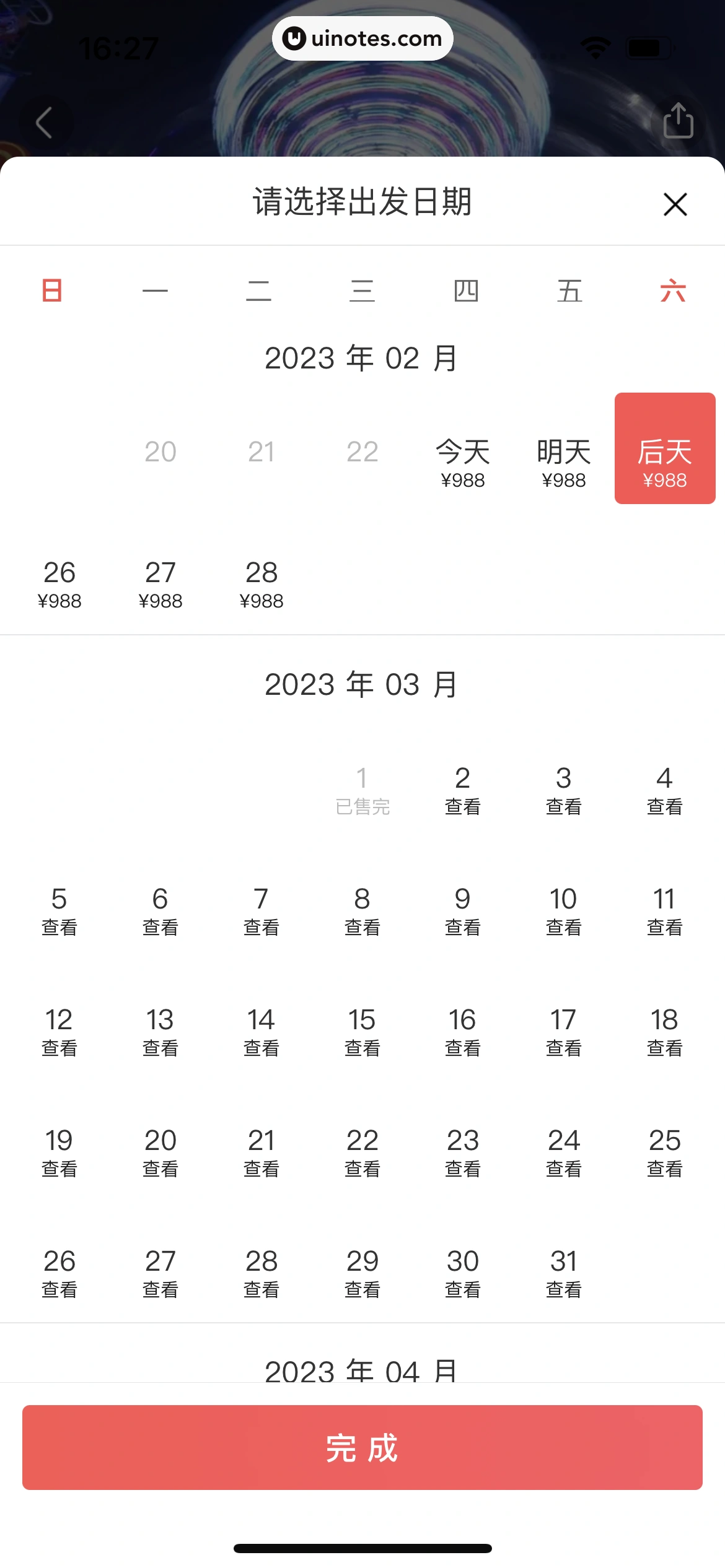Select March 19 查看
This screenshot has height=1568, width=725.
pyautogui.click(x=59, y=1152)
